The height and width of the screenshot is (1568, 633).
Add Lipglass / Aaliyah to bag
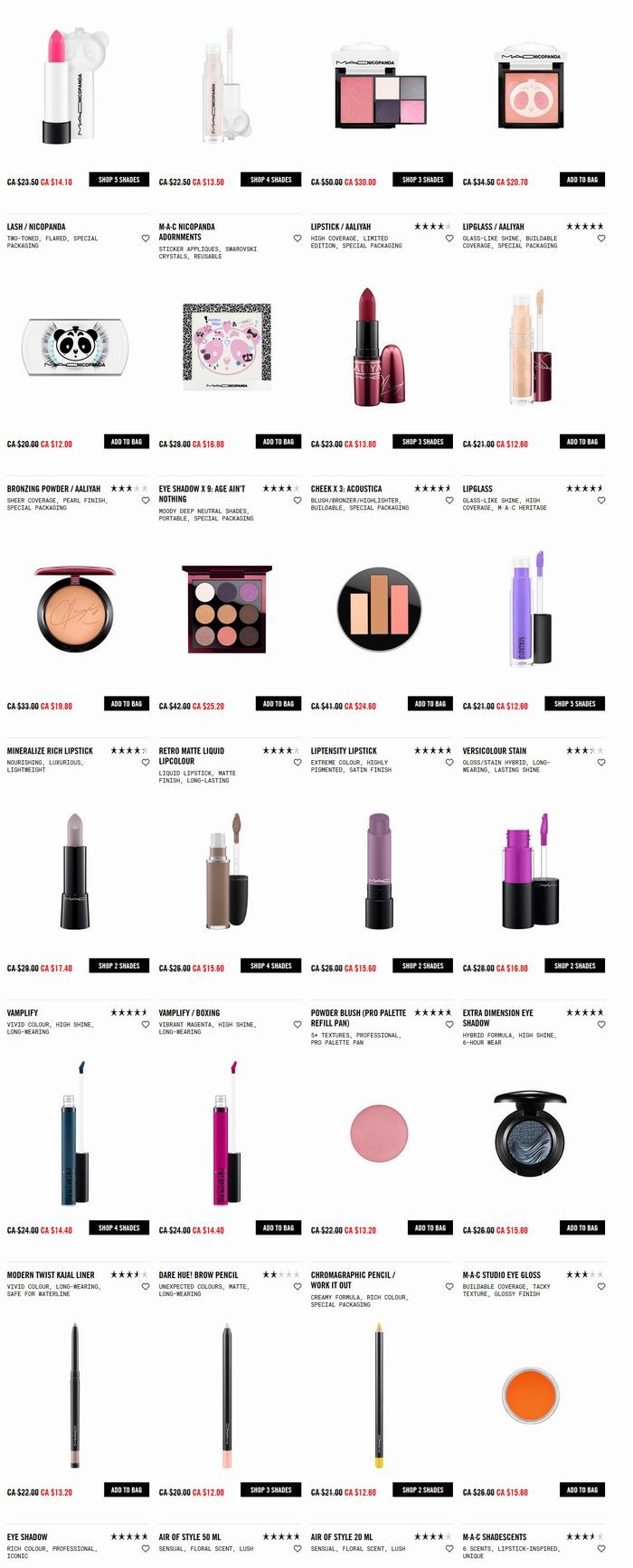pos(581,441)
